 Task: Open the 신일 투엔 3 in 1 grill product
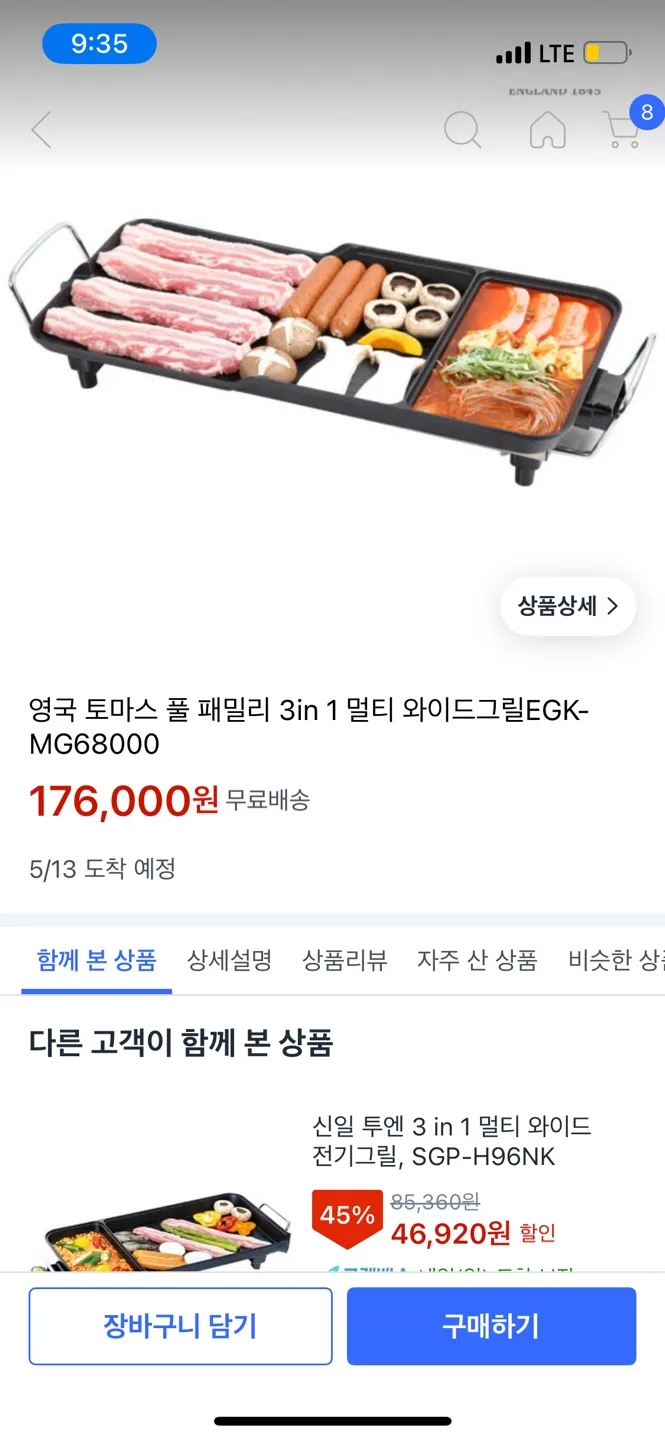click(x=451, y=1141)
